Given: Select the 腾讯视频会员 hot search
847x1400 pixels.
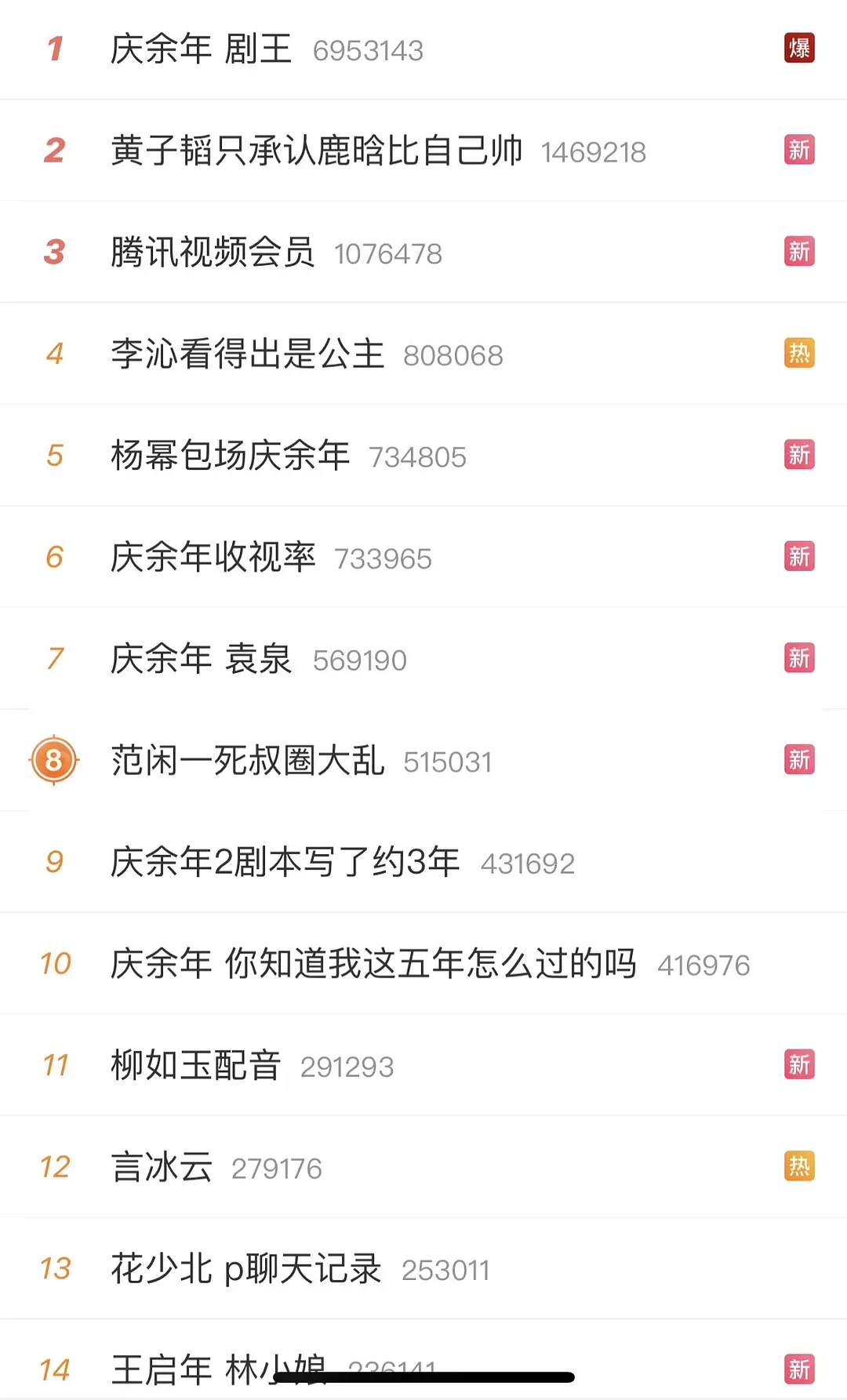Looking at the screenshot, I should click(x=213, y=253).
